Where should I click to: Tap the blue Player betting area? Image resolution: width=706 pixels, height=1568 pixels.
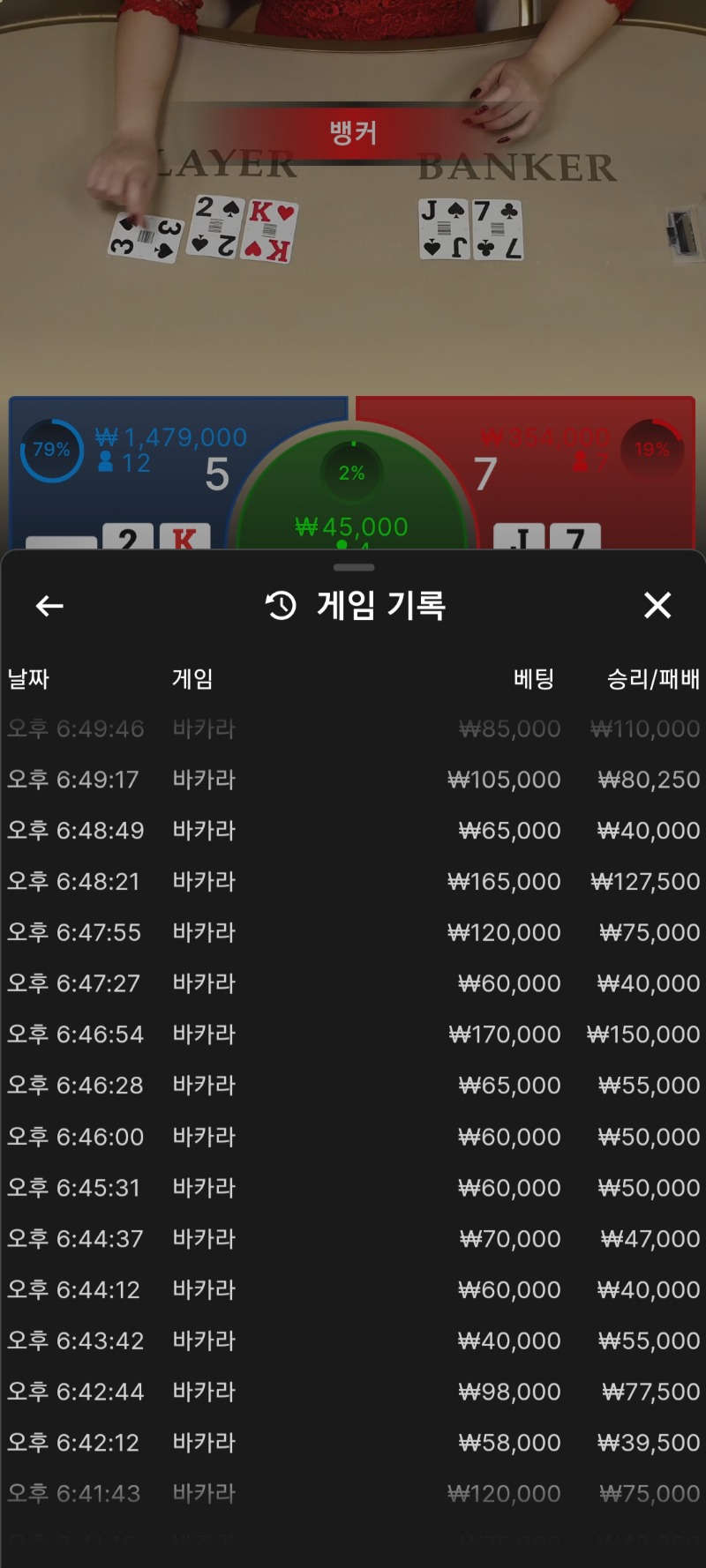click(132, 472)
